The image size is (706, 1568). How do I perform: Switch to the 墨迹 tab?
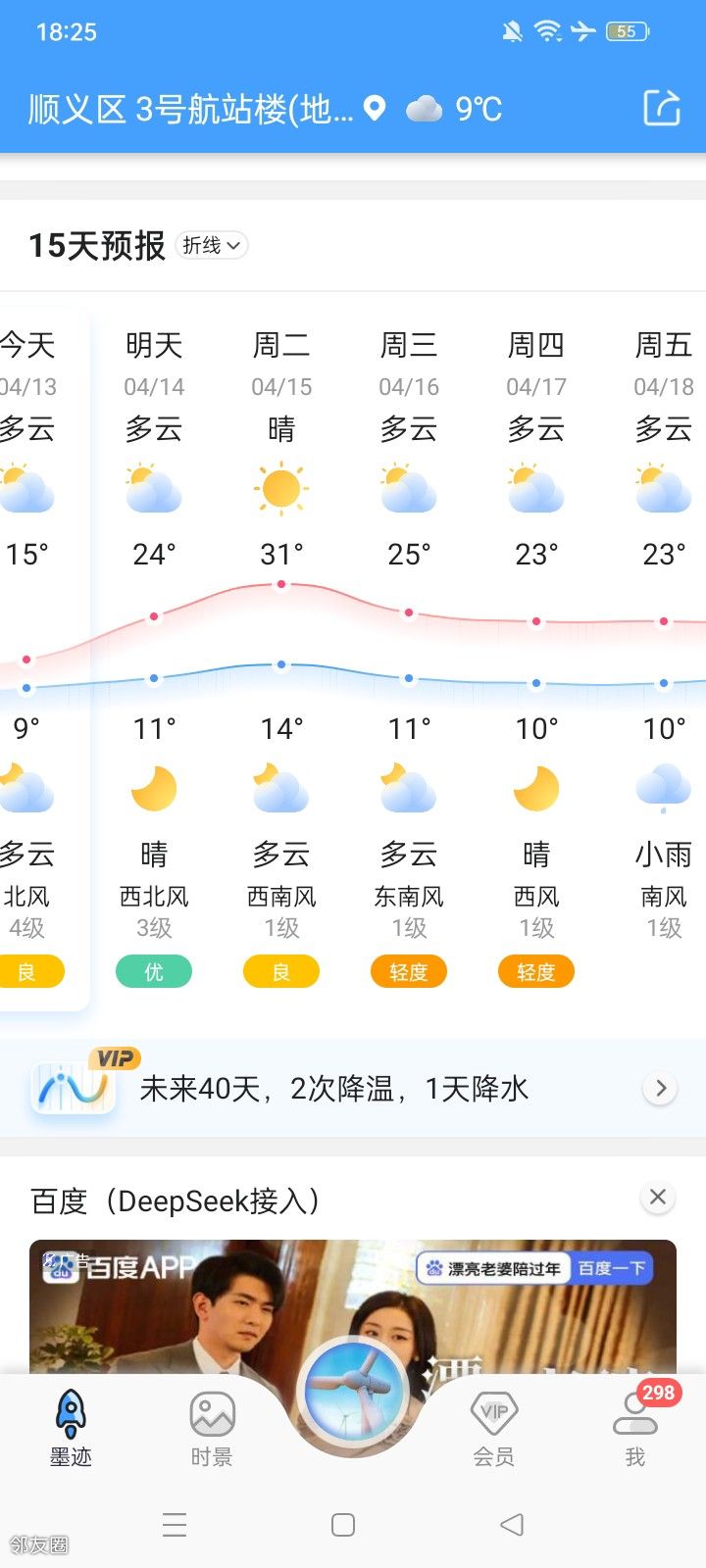71,1428
